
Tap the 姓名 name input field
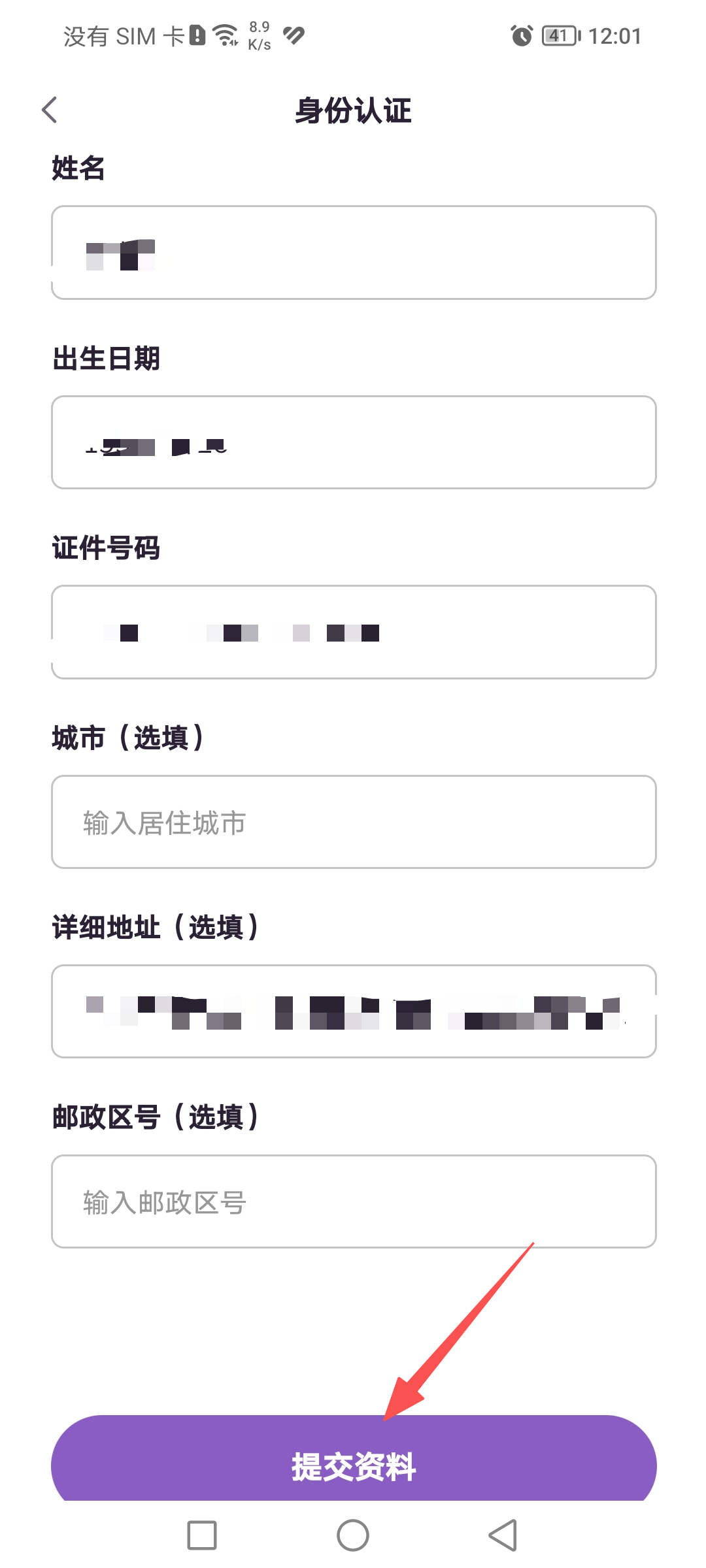[353, 253]
